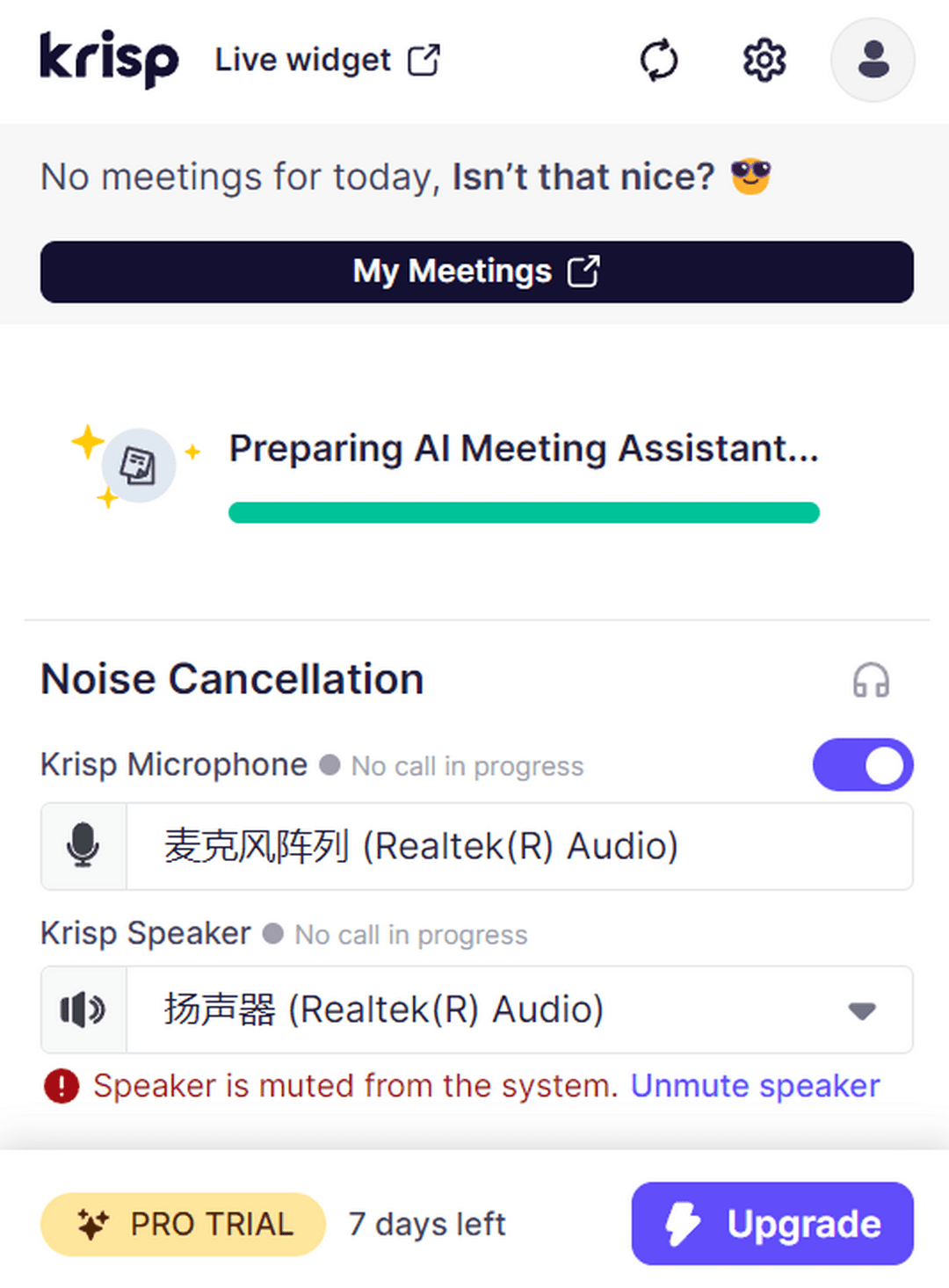
Task: Toggle off Krisp Microphone noise cancellation
Action: click(x=863, y=764)
